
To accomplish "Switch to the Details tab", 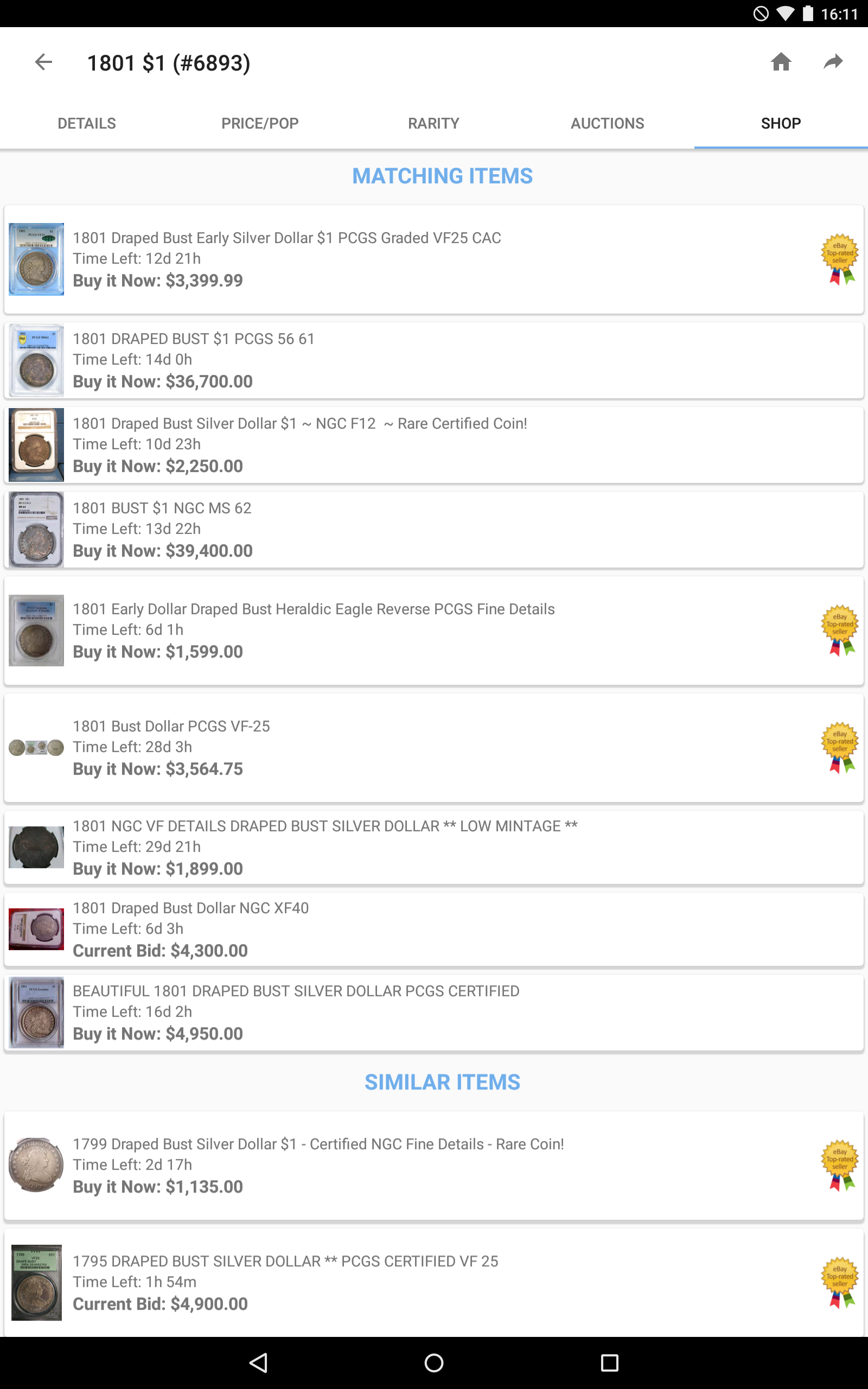I will [x=87, y=123].
